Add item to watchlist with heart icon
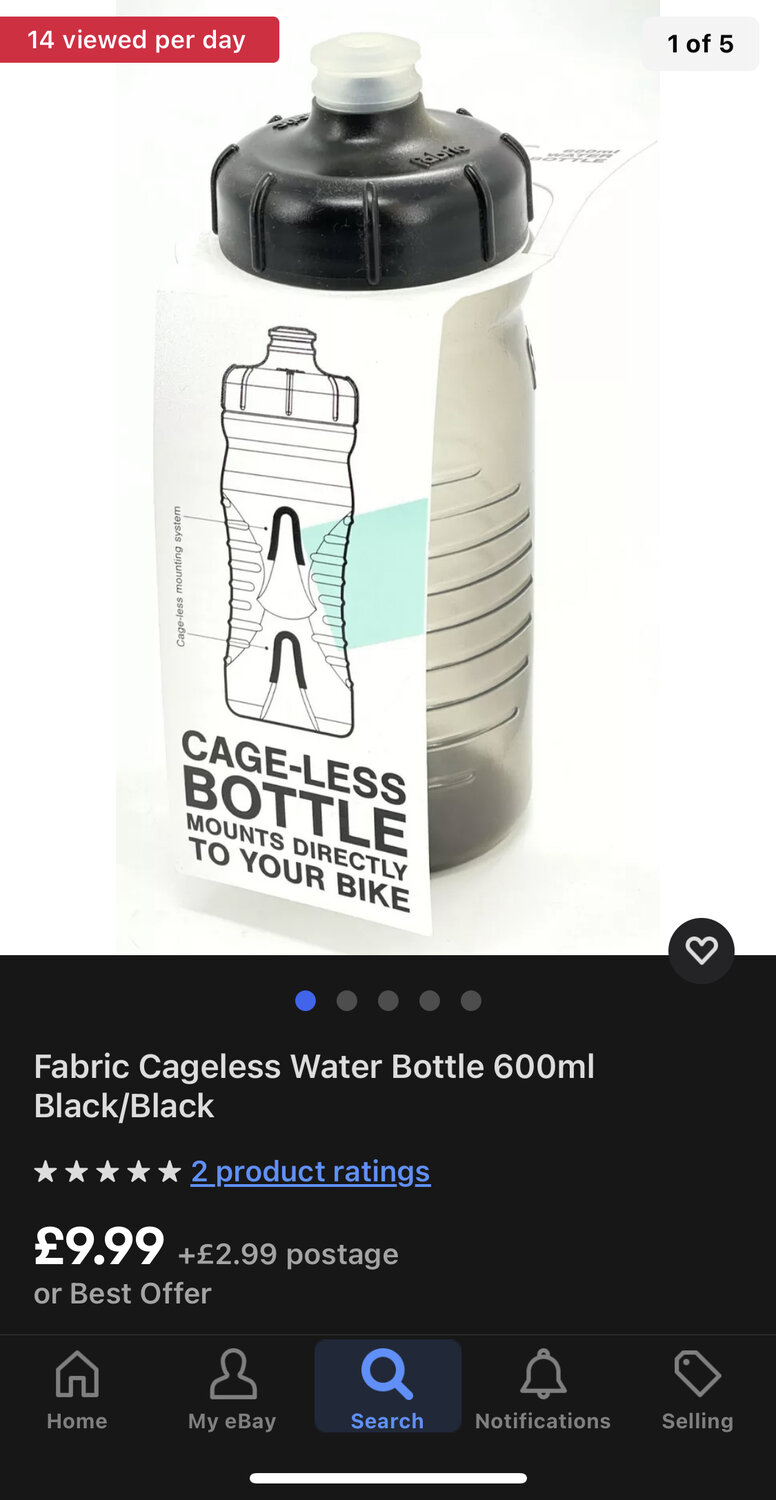 tap(701, 950)
